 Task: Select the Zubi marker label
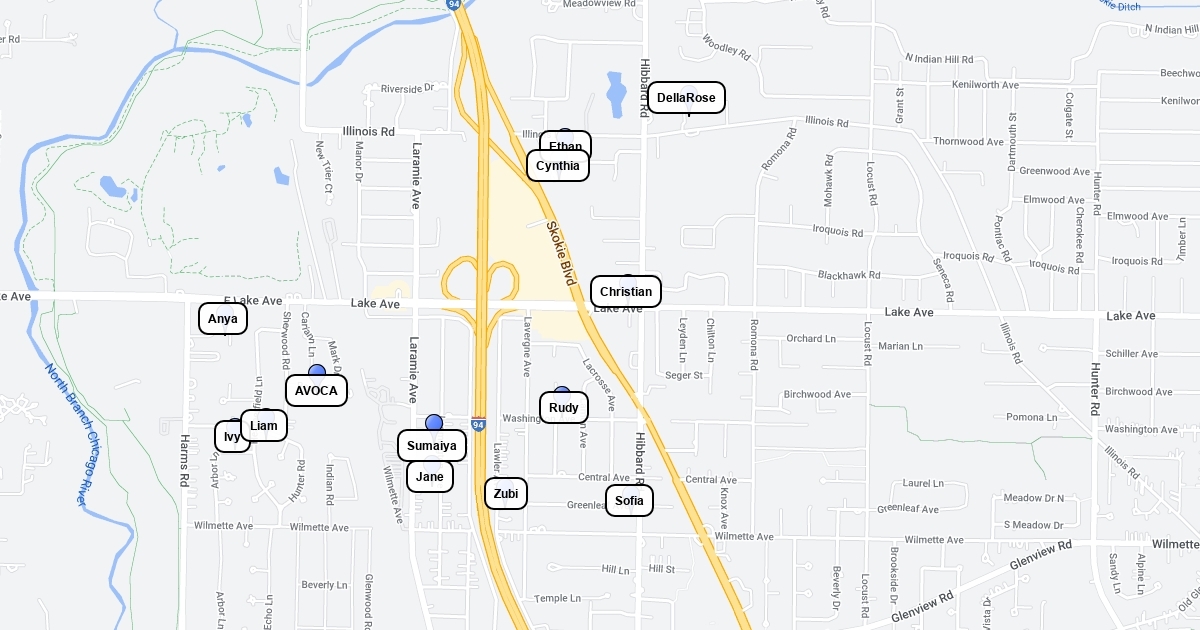click(506, 493)
